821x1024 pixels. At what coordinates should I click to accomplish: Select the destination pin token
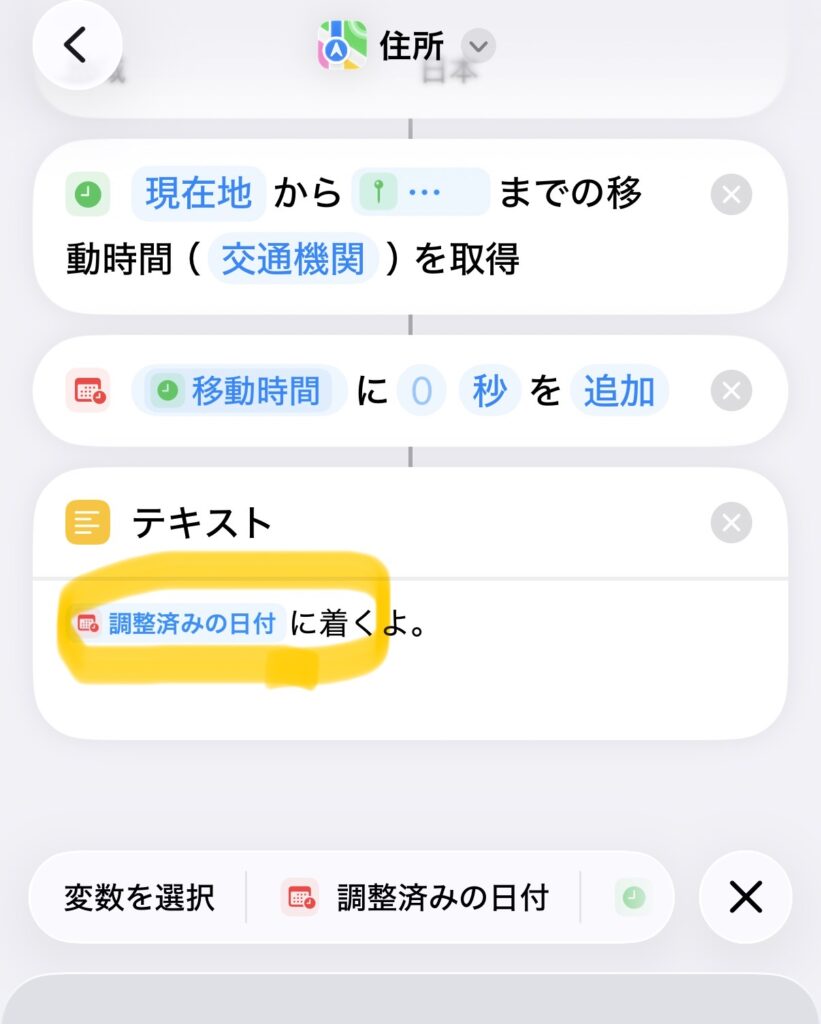click(420, 194)
